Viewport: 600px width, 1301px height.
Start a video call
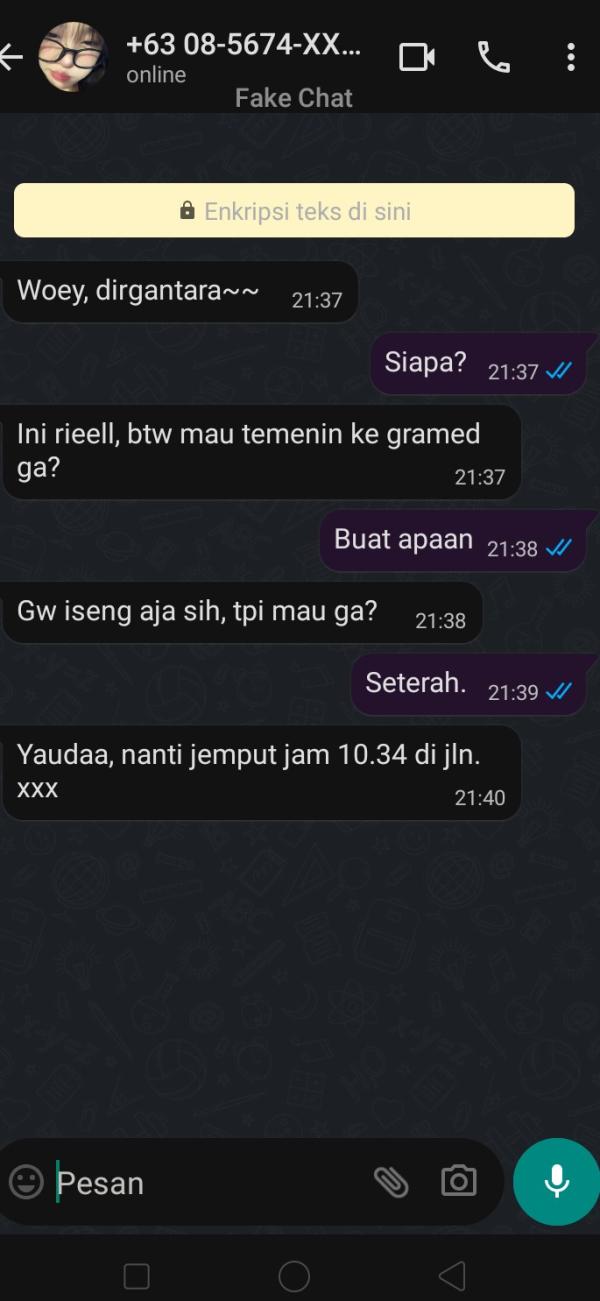click(416, 57)
